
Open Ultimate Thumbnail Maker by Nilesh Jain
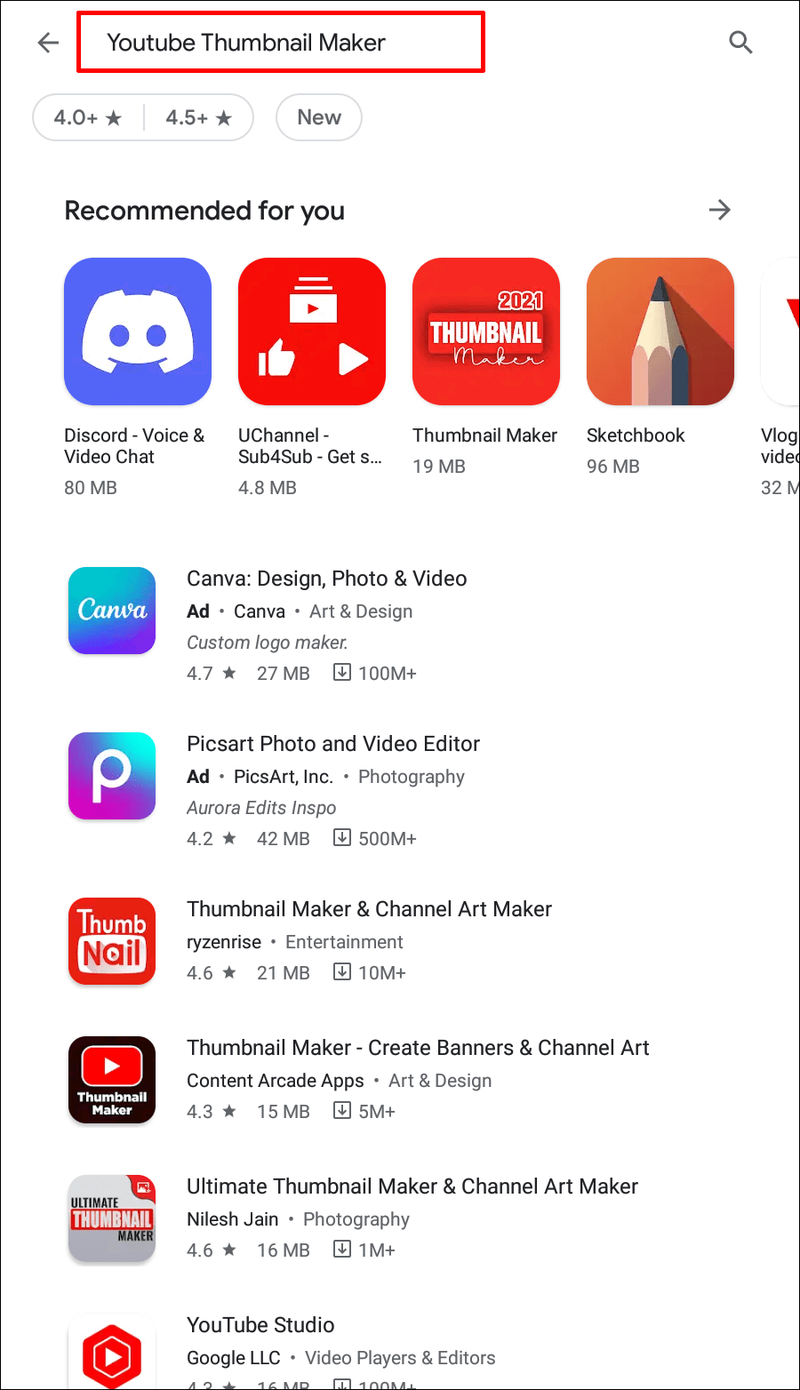tap(400, 1218)
